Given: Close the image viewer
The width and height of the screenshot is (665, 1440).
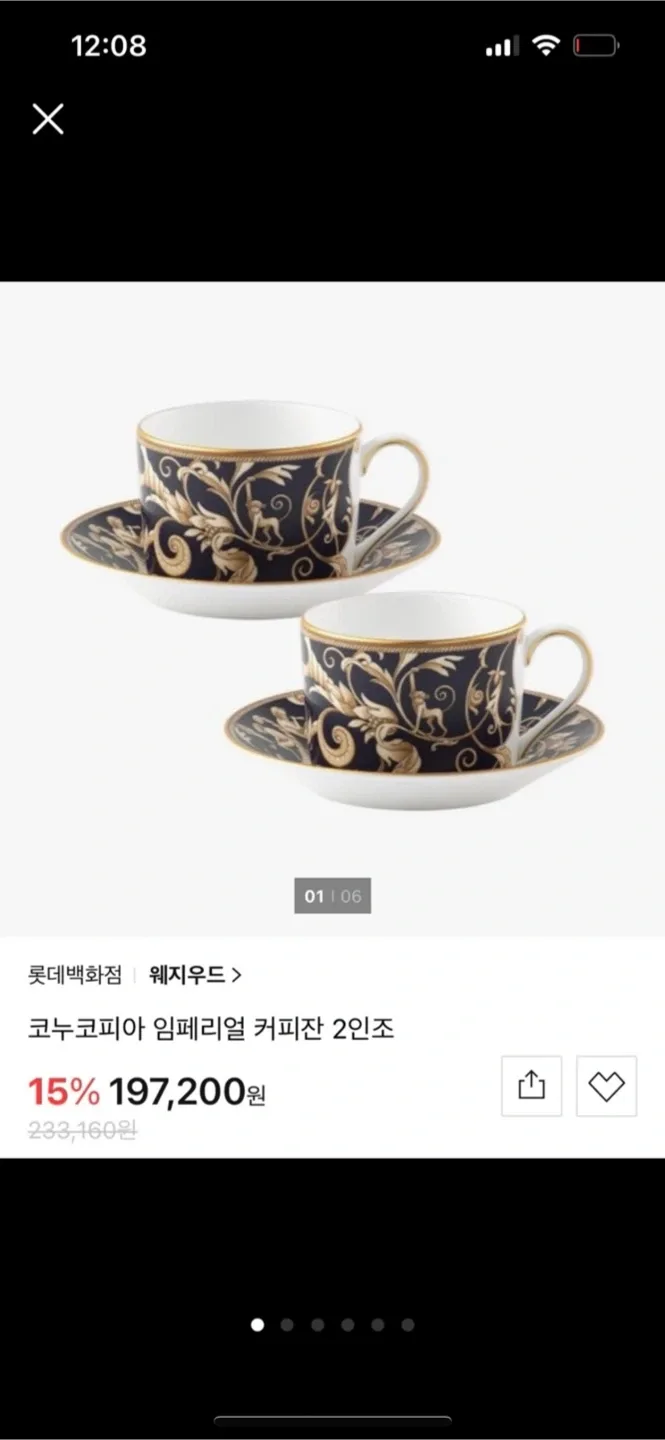Looking at the screenshot, I should 47,119.
